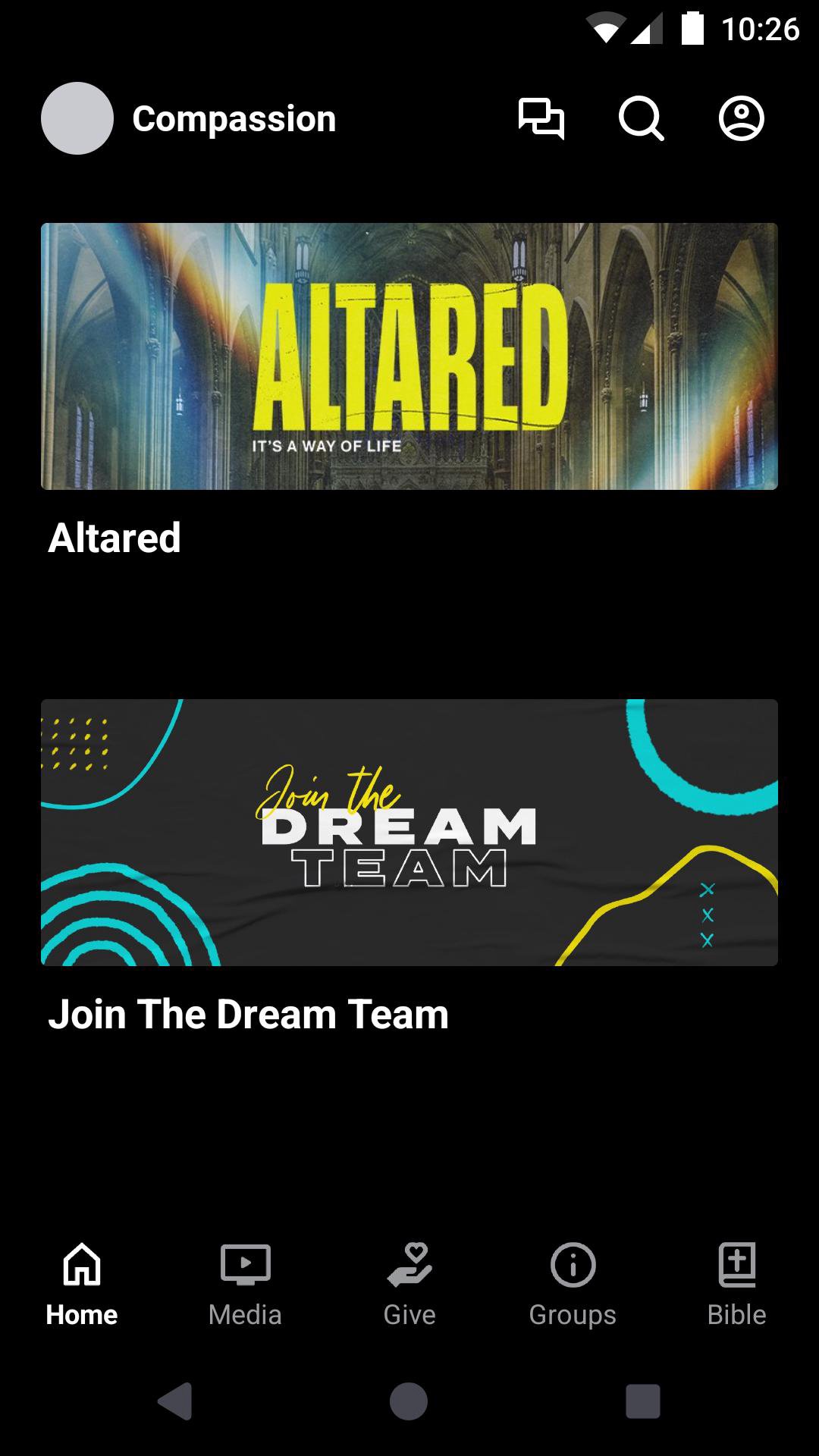Image resolution: width=819 pixels, height=1456 pixels.
Task: Open recent apps from the navigation bar
Action: coord(642,1401)
